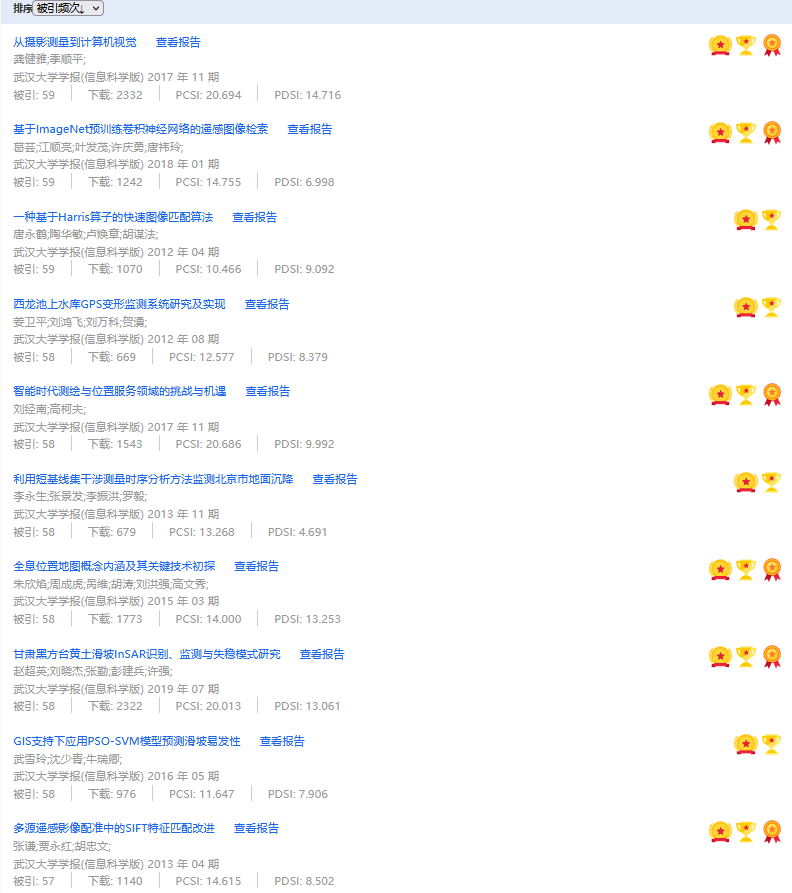
Task: View report for the 智能时代测绘 article
Action: [268, 391]
